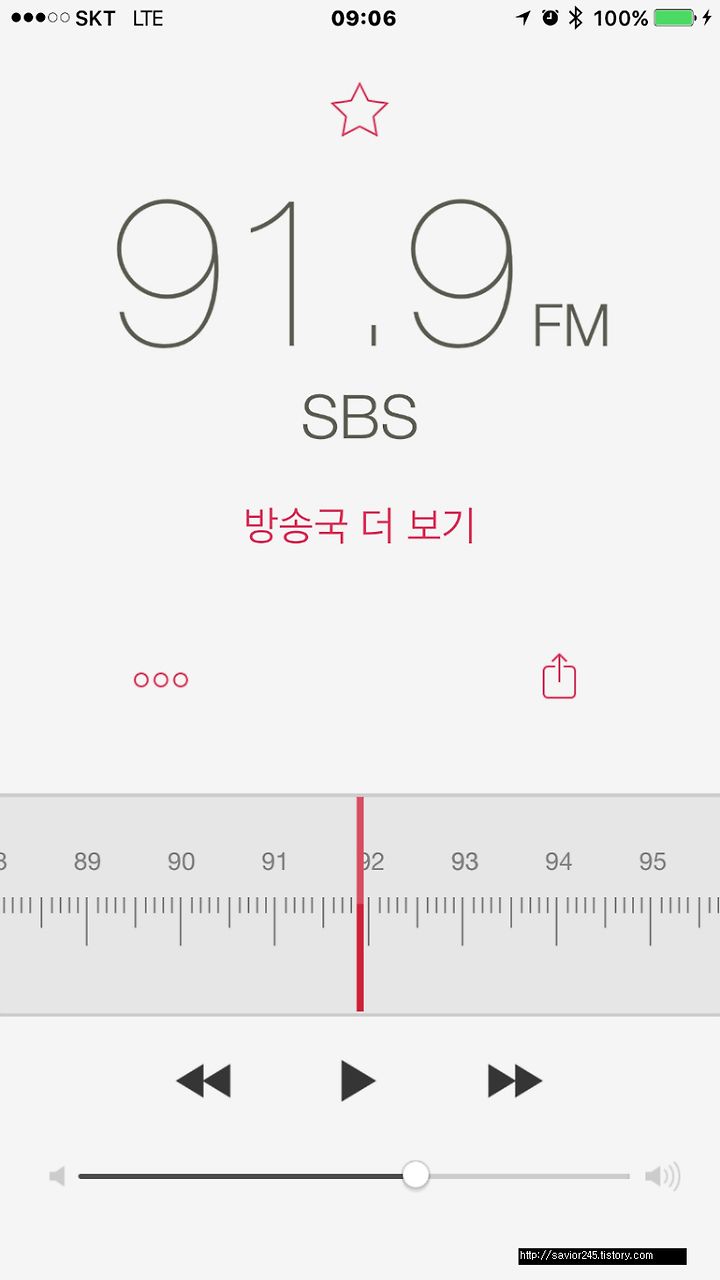Open 방송국 더 보기 link
Image resolution: width=720 pixels, height=1280 pixels.
tap(359, 526)
